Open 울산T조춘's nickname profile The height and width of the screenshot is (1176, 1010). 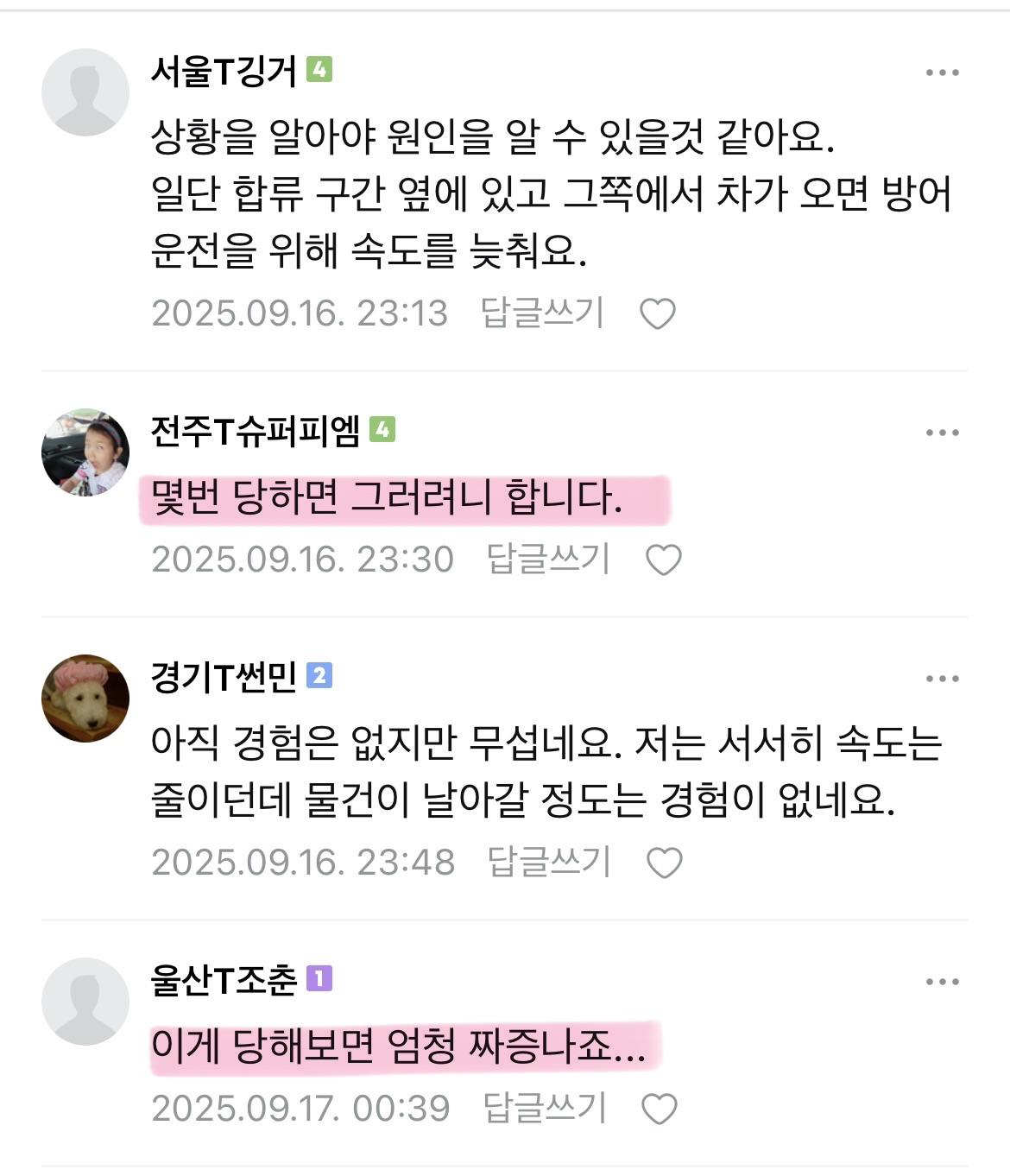(x=224, y=980)
